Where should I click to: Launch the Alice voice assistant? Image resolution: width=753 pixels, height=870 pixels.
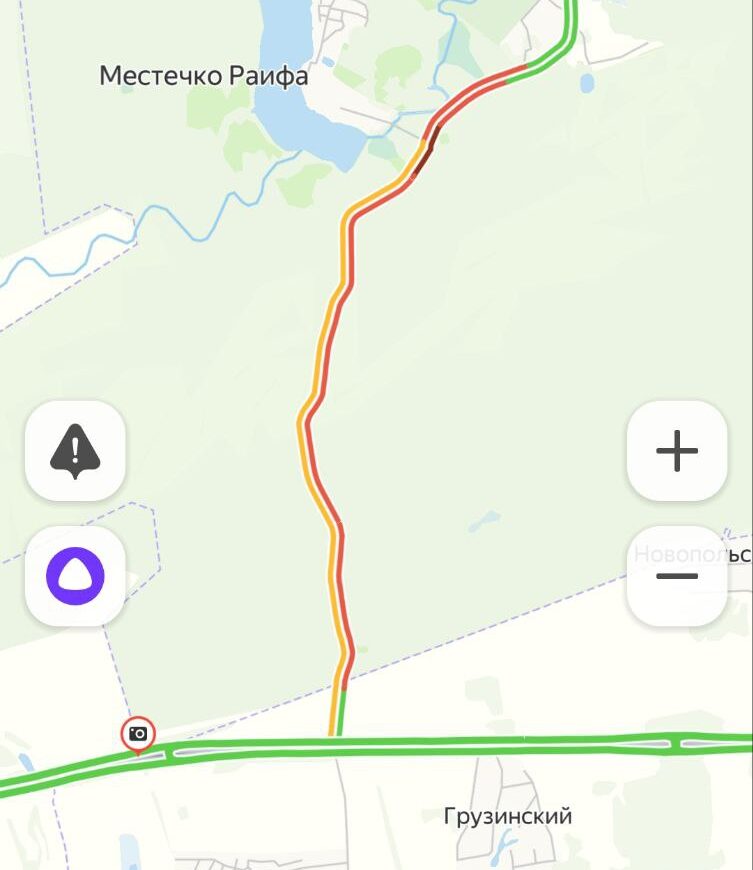pos(75,576)
